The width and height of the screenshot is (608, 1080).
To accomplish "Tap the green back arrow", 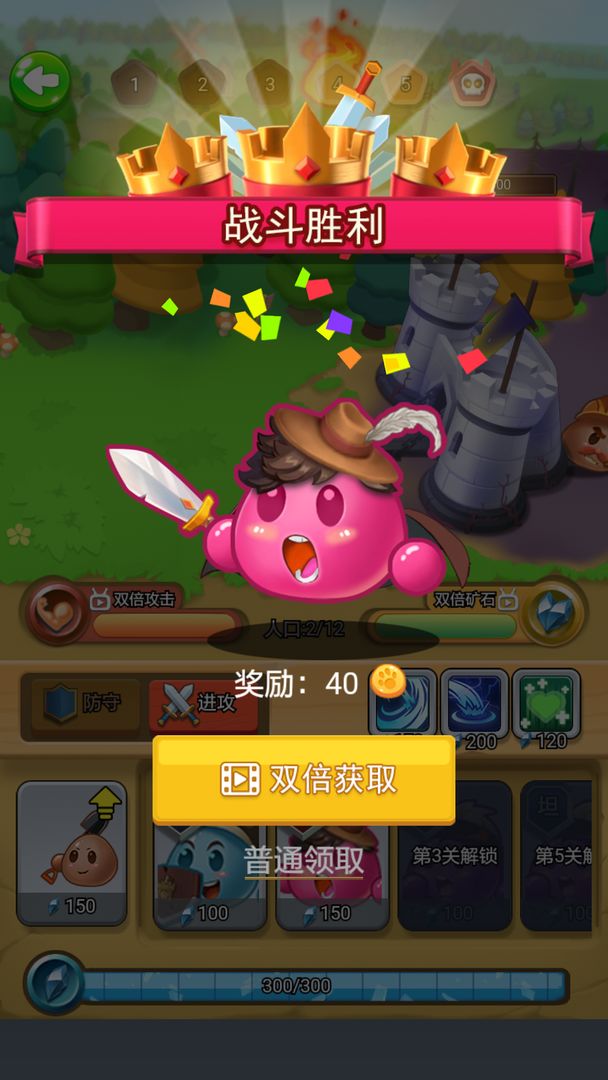I will click(40, 82).
